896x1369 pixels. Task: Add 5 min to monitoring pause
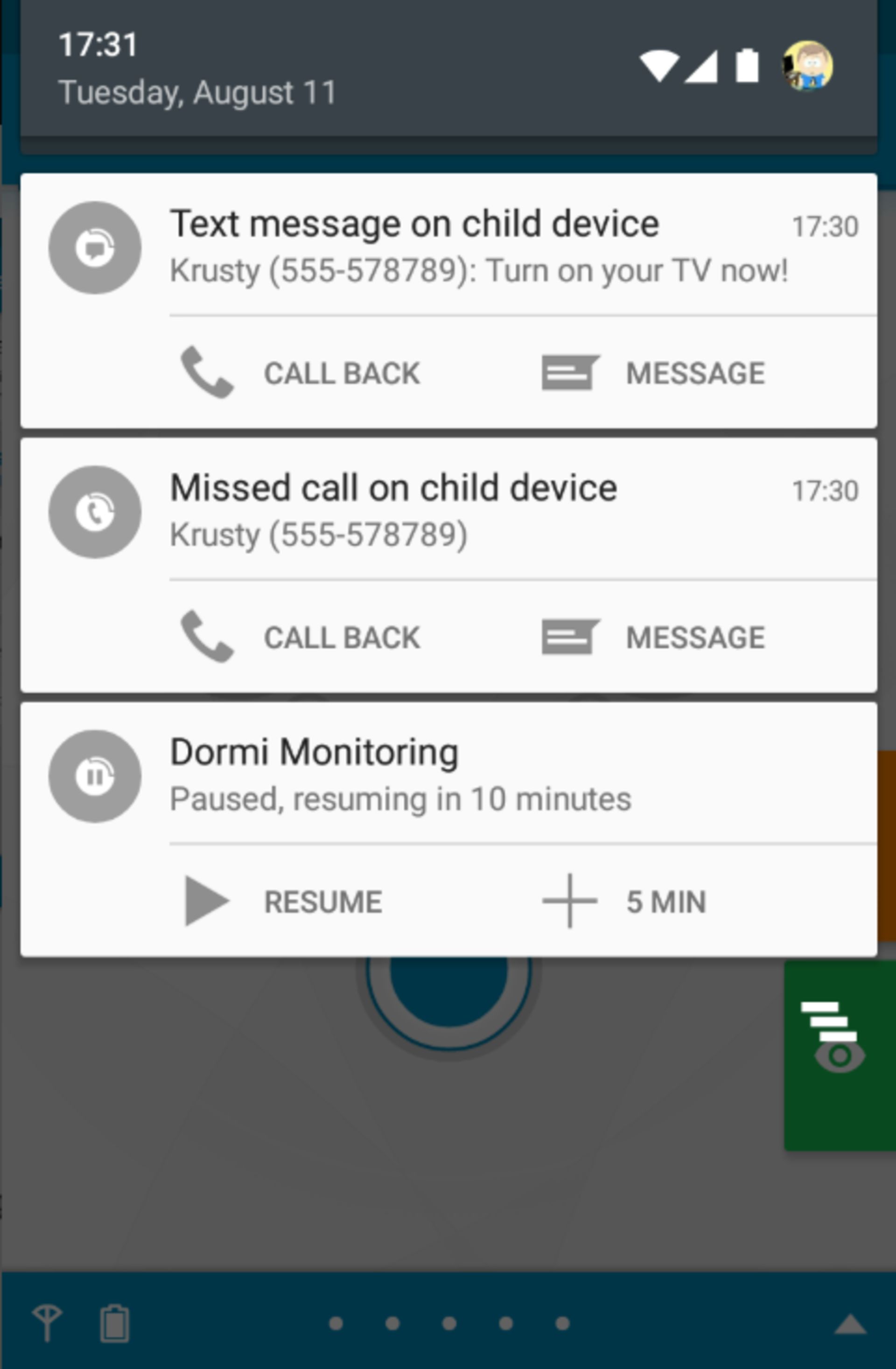(624, 901)
